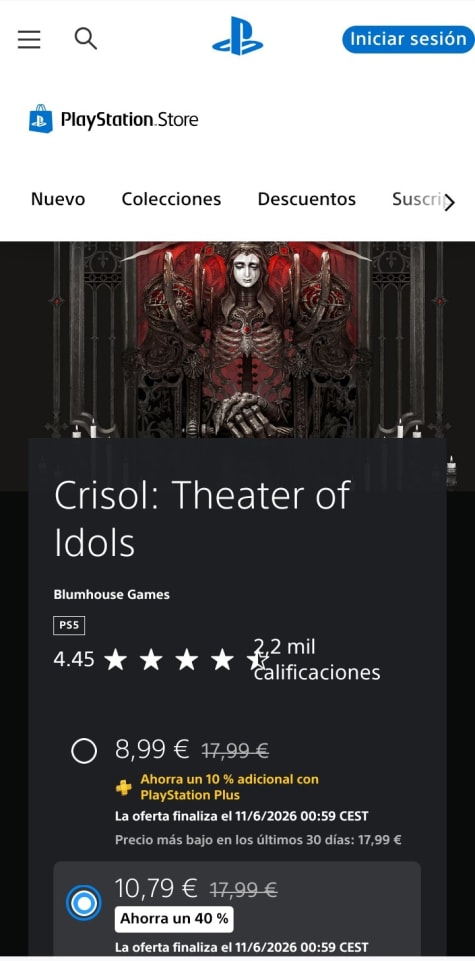Viewport: 475px width, 961px height.
Task: Open the search magnifier
Action: click(x=86, y=39)
